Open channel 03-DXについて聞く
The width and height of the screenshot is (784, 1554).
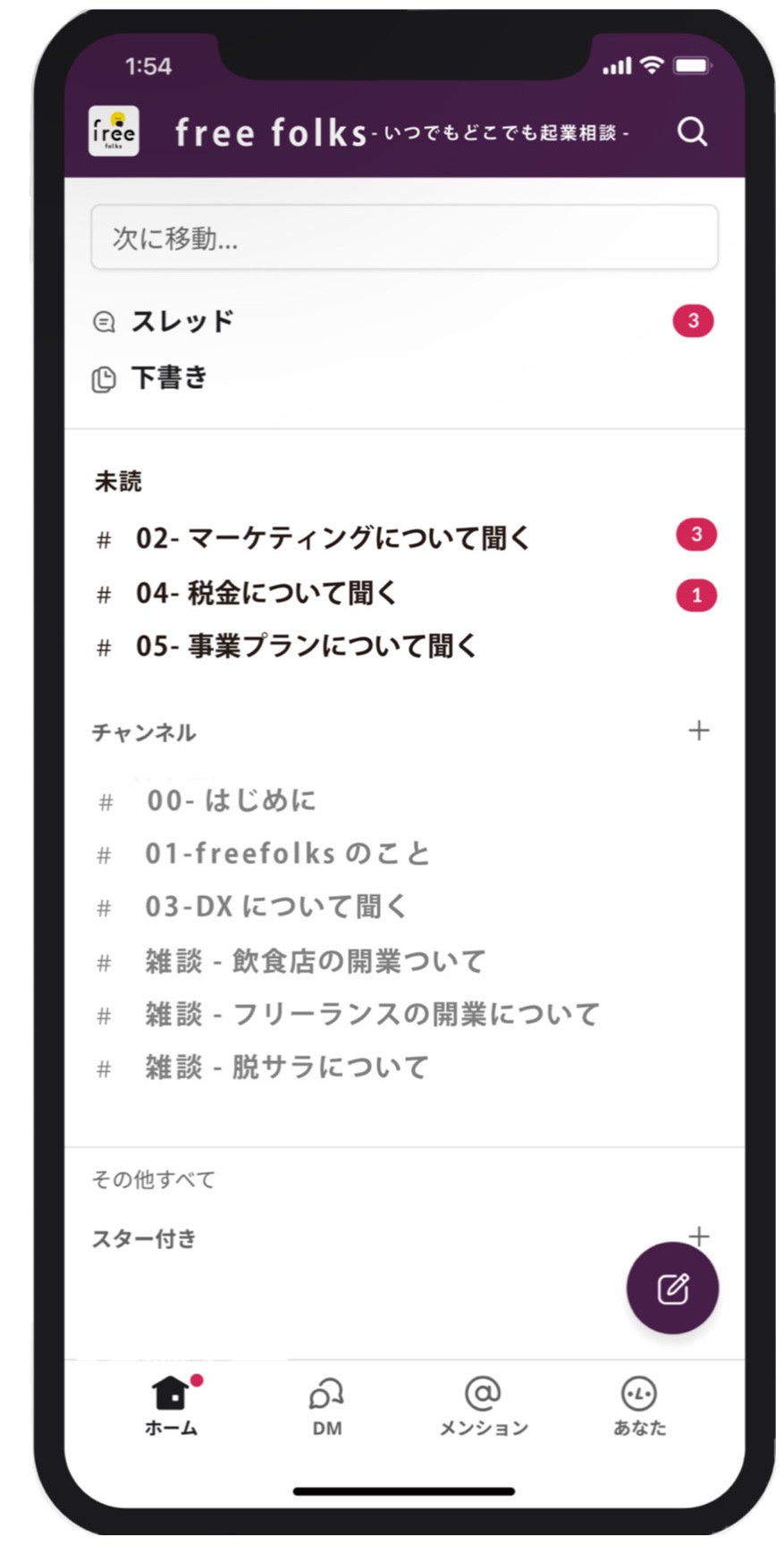pyautogui.click(x=275, y=907)
